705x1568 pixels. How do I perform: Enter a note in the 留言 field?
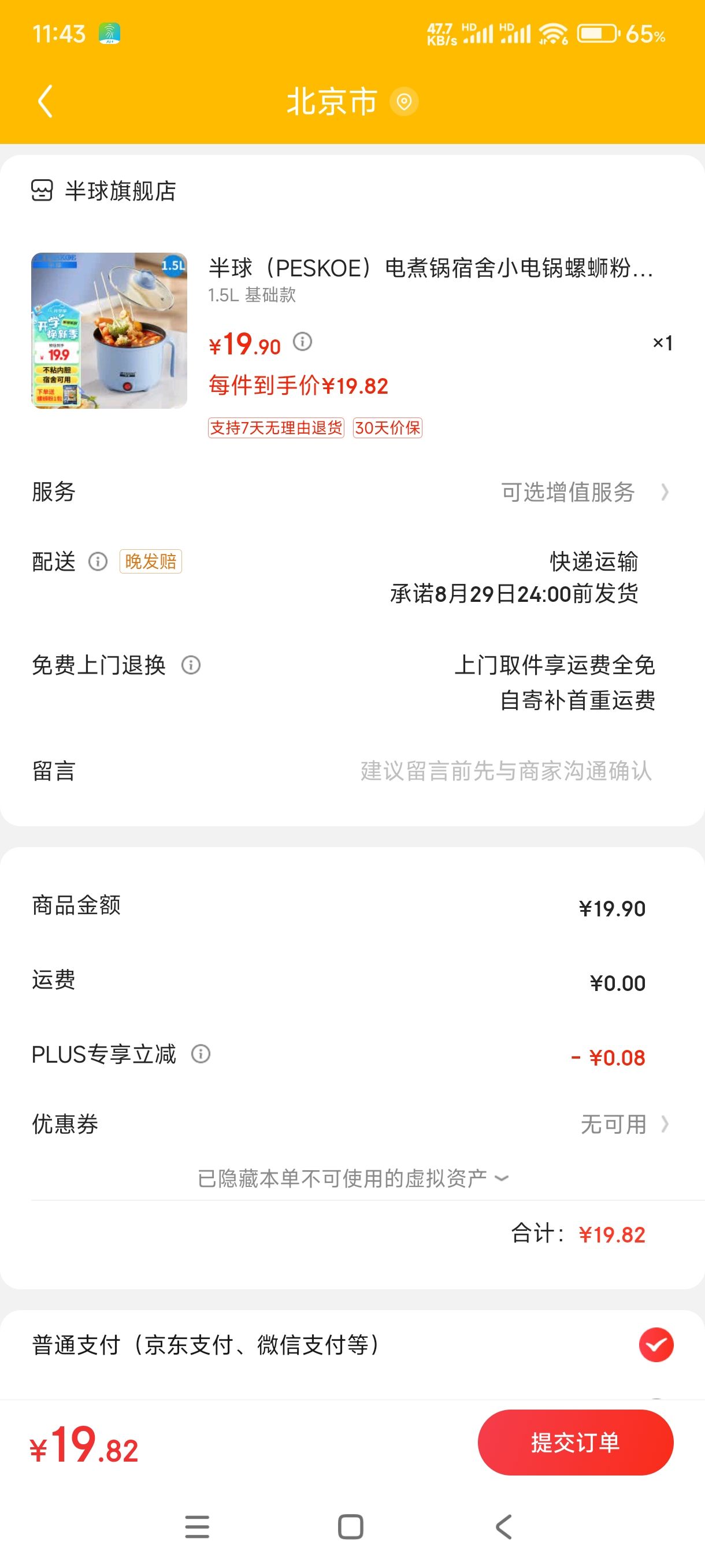(x=505, y=771)
